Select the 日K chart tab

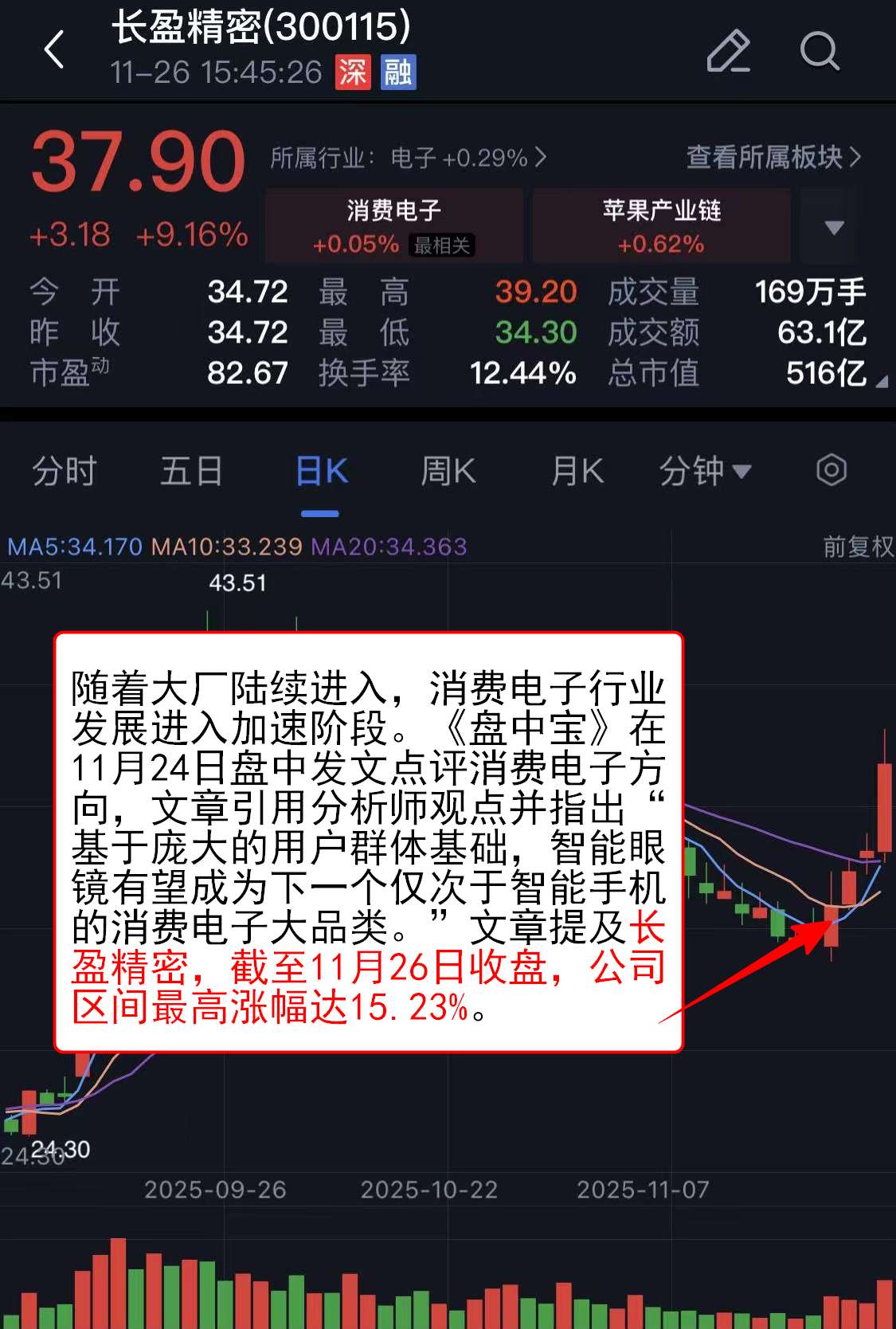point(321,471)
